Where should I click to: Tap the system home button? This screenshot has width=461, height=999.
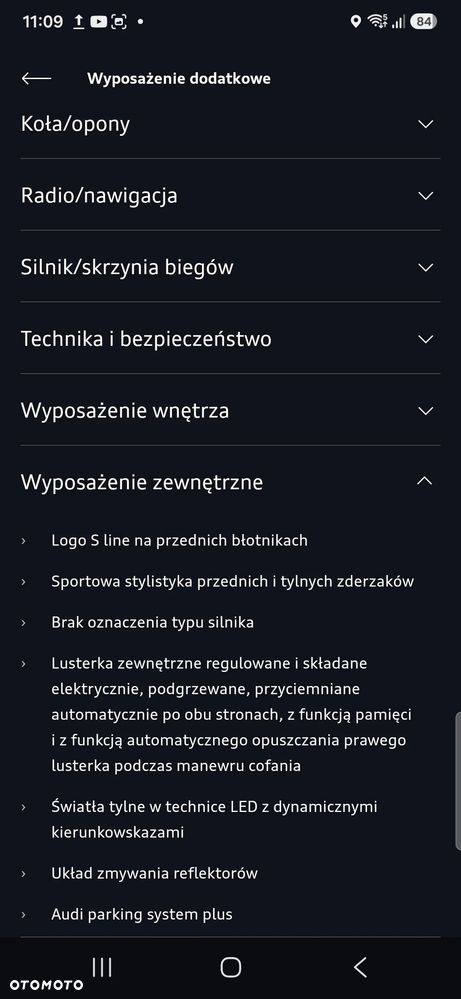[x=230, y=967]
